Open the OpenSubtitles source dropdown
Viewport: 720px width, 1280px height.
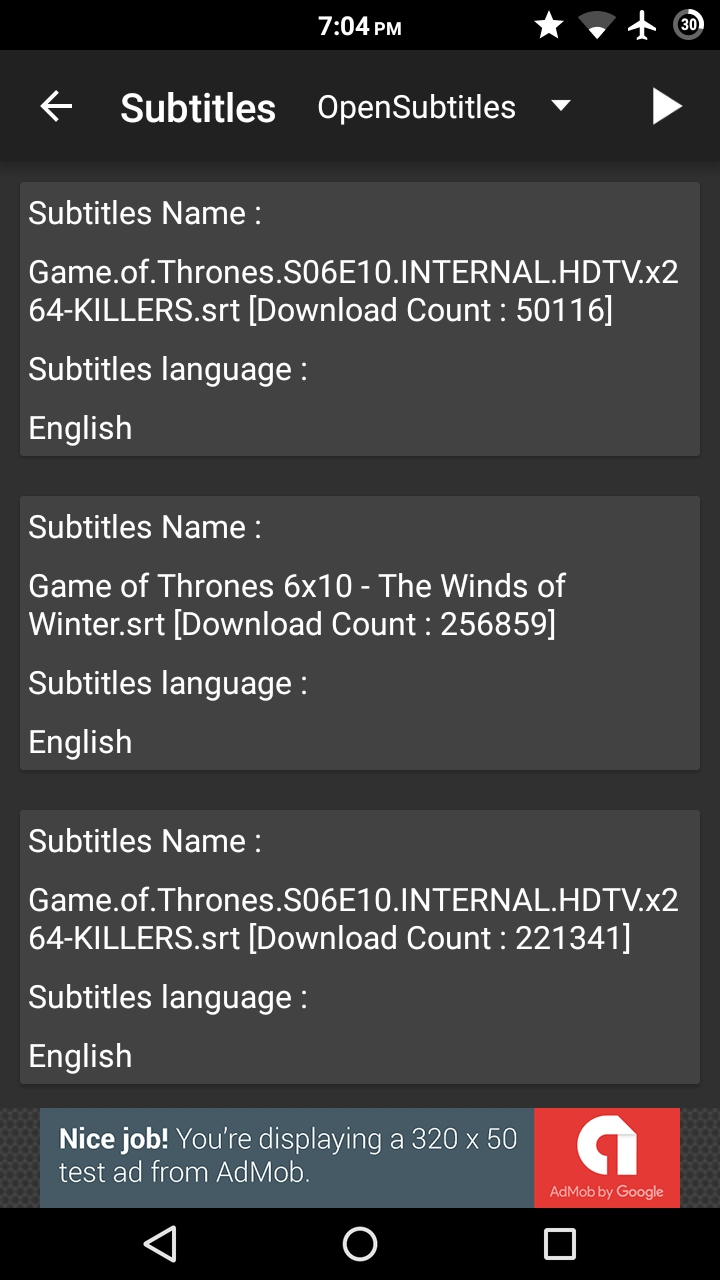tap(443, 107)
